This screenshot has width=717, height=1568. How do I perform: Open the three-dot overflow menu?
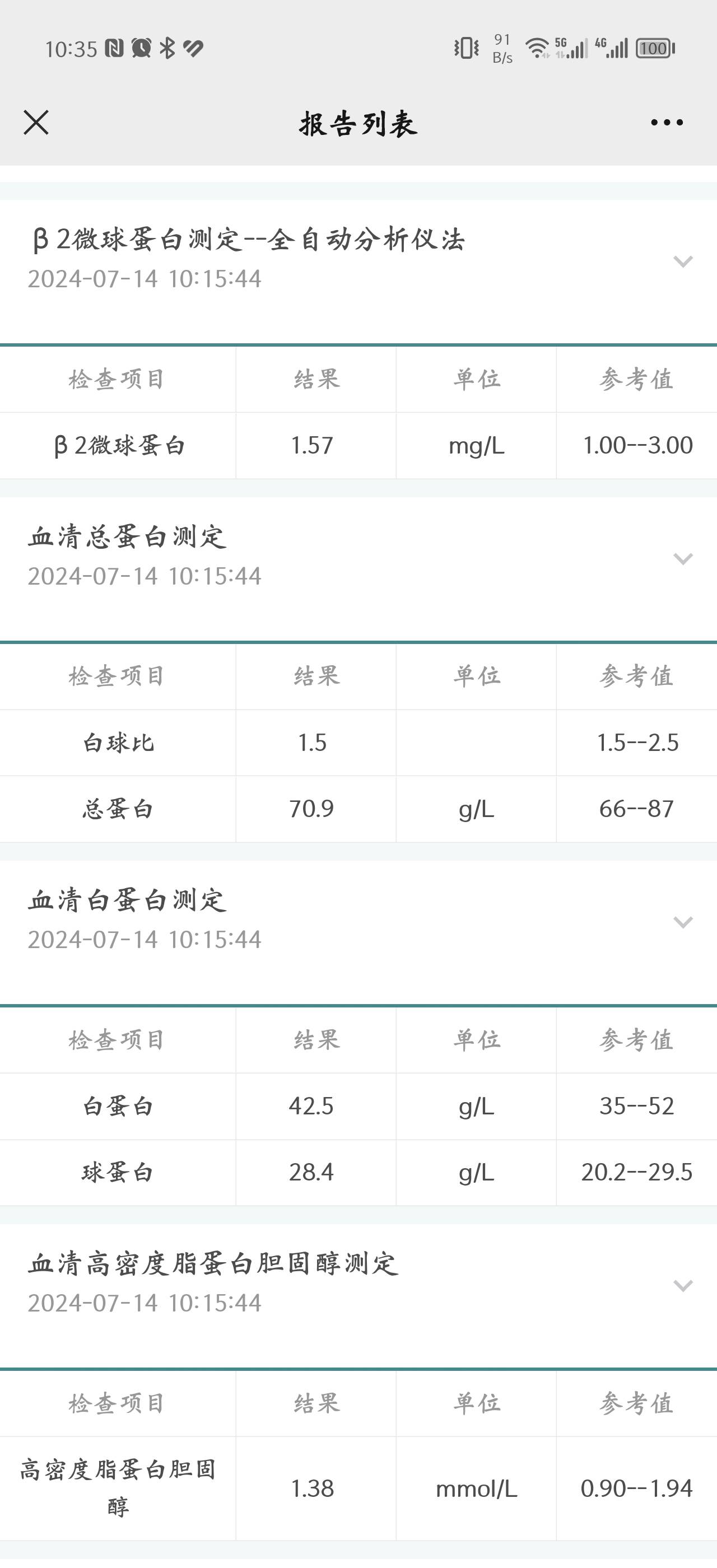667,123
